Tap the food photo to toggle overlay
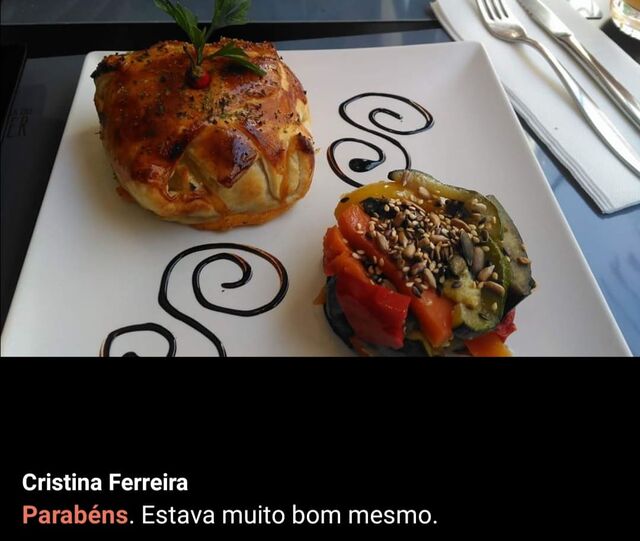The image size is (640, 541). 320,178
